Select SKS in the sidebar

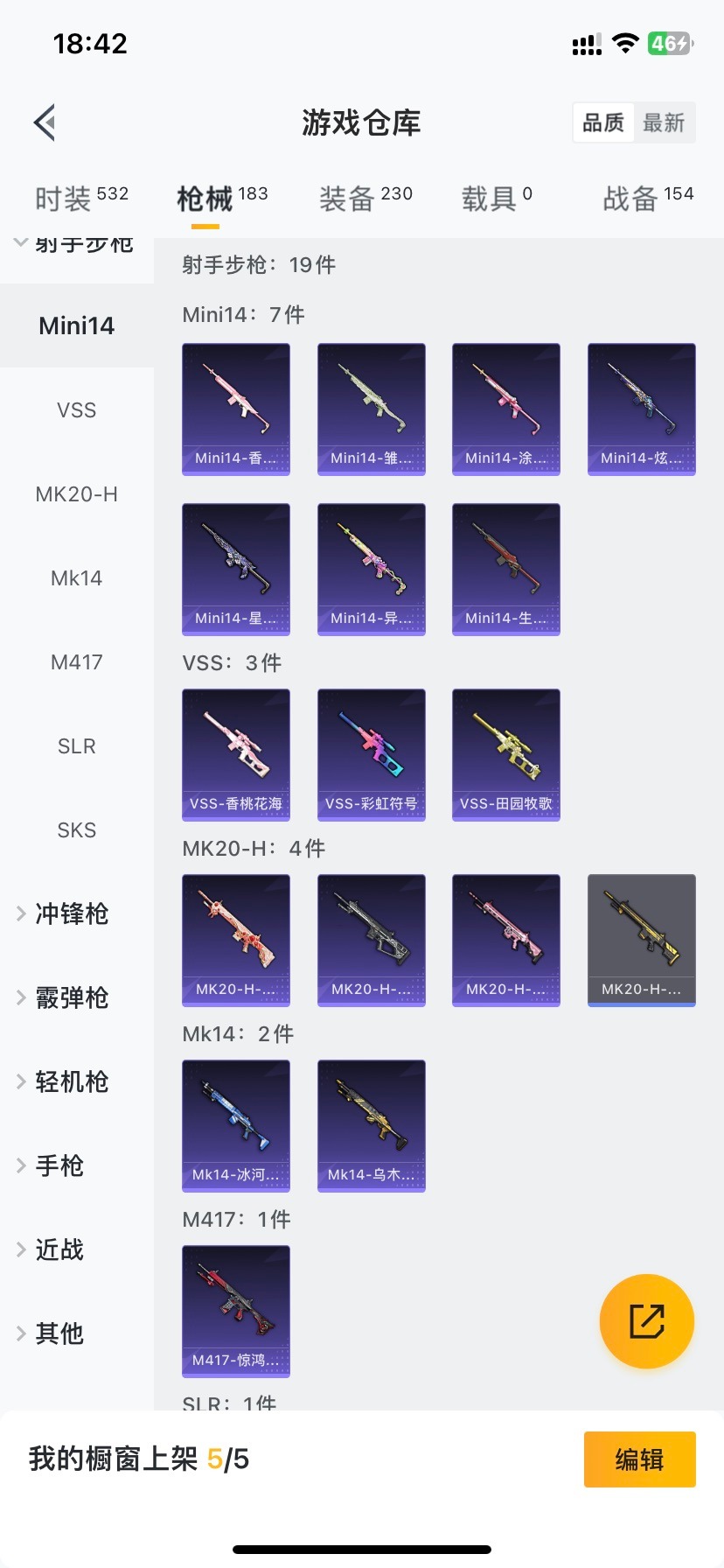coord(77,829)
